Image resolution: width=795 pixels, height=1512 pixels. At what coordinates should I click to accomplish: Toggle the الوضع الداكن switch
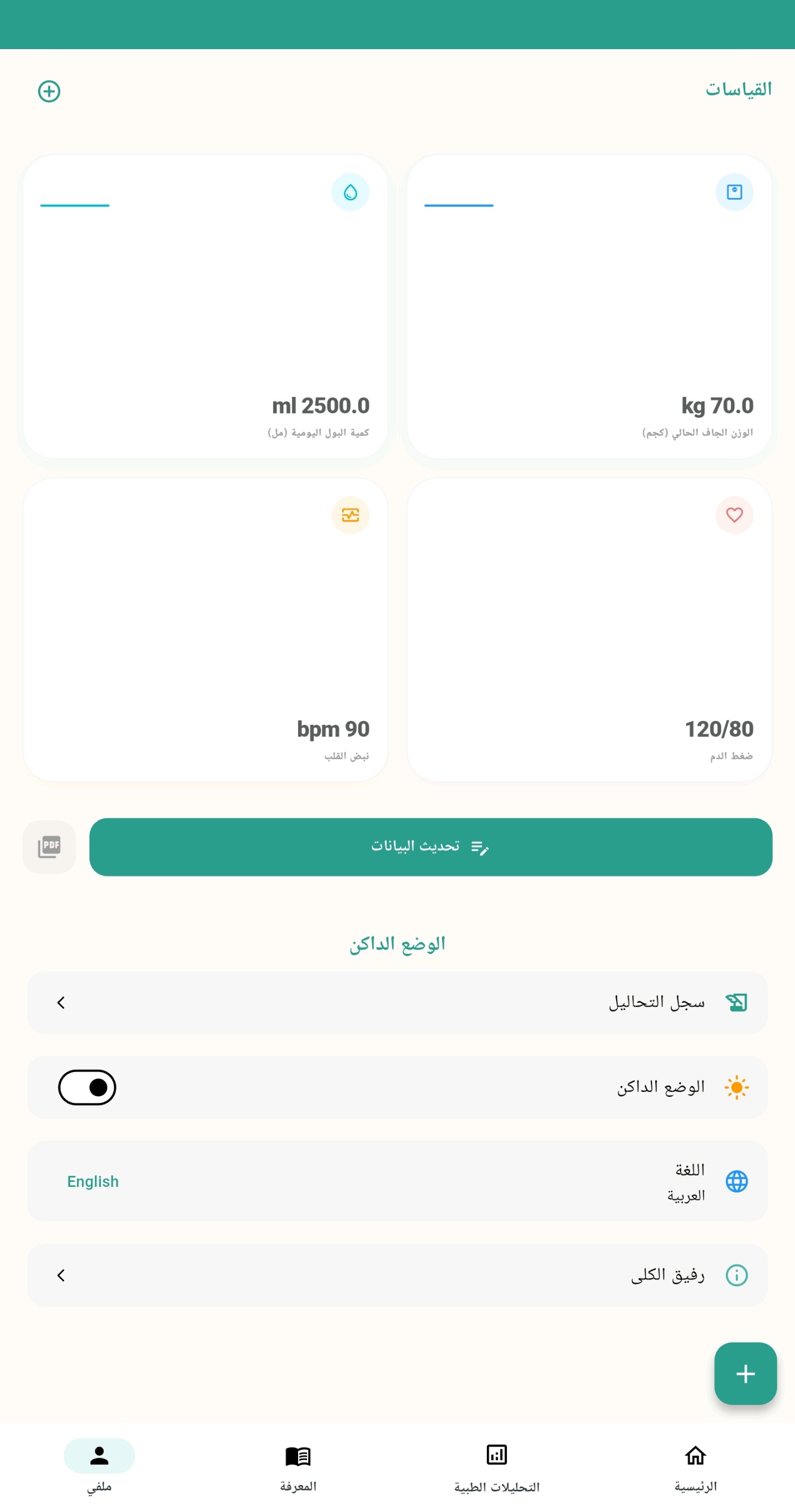tap(87, 1087)
